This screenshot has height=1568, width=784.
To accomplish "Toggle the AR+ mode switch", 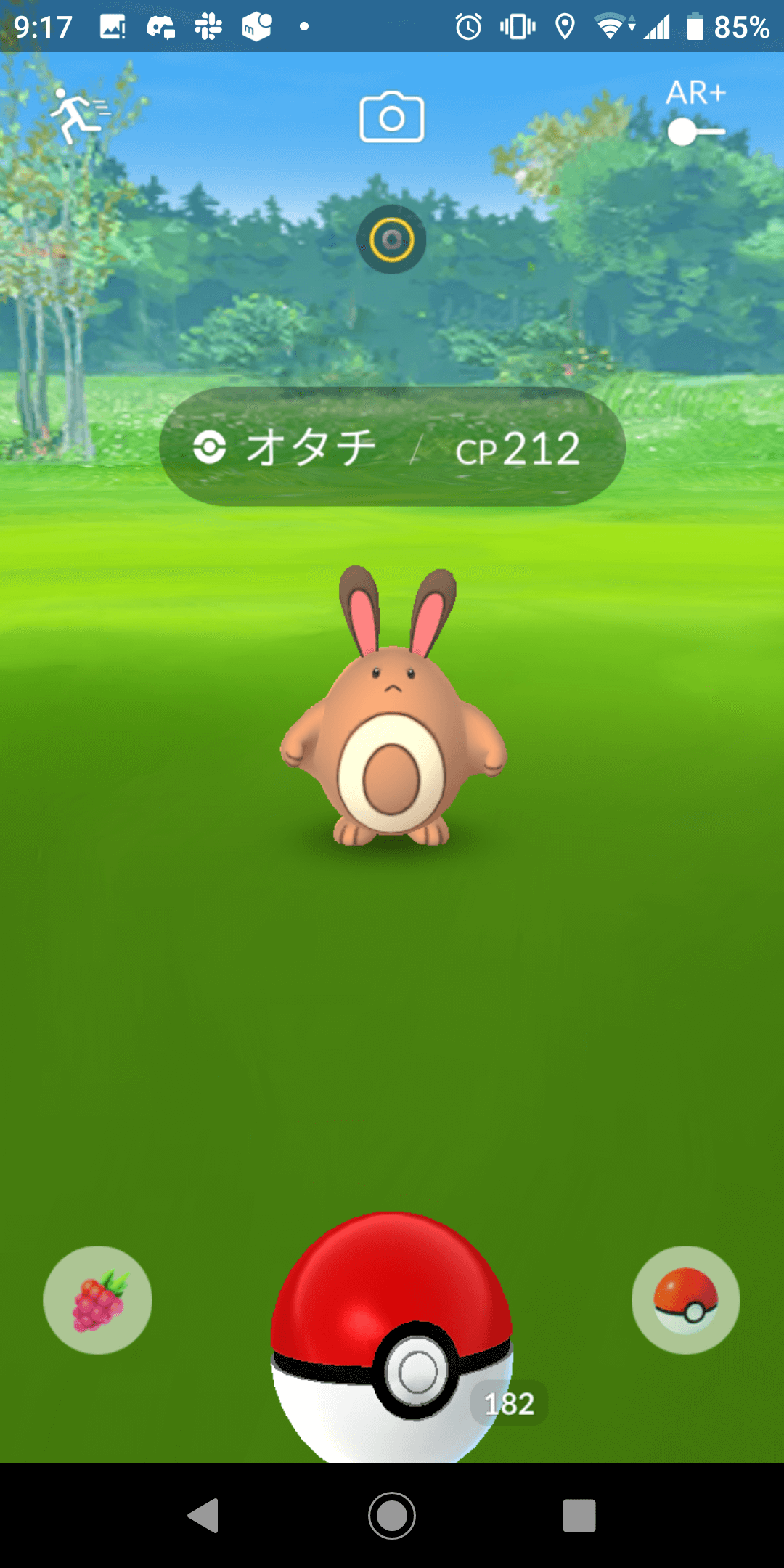I will 695,131.
